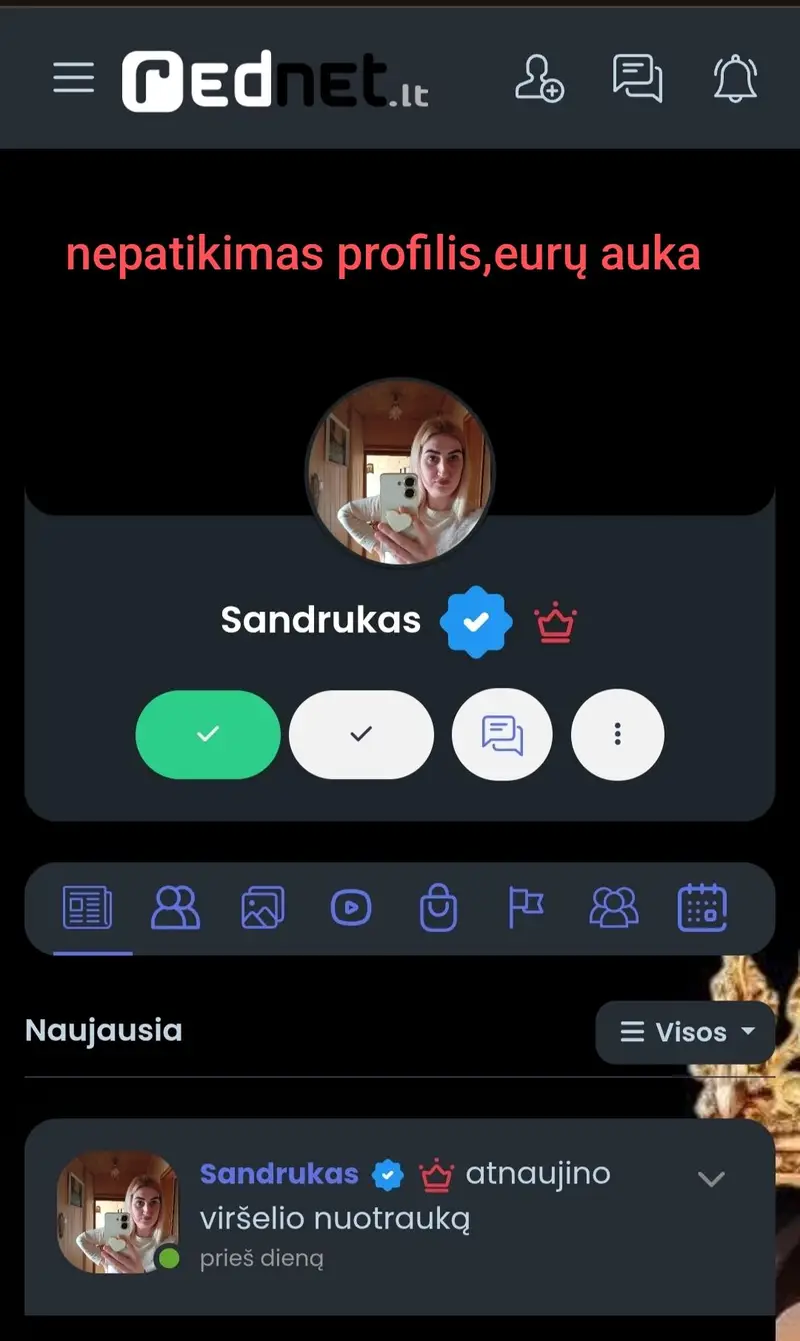
Task: Switch to the shopping bag tab
Action: 438,908
